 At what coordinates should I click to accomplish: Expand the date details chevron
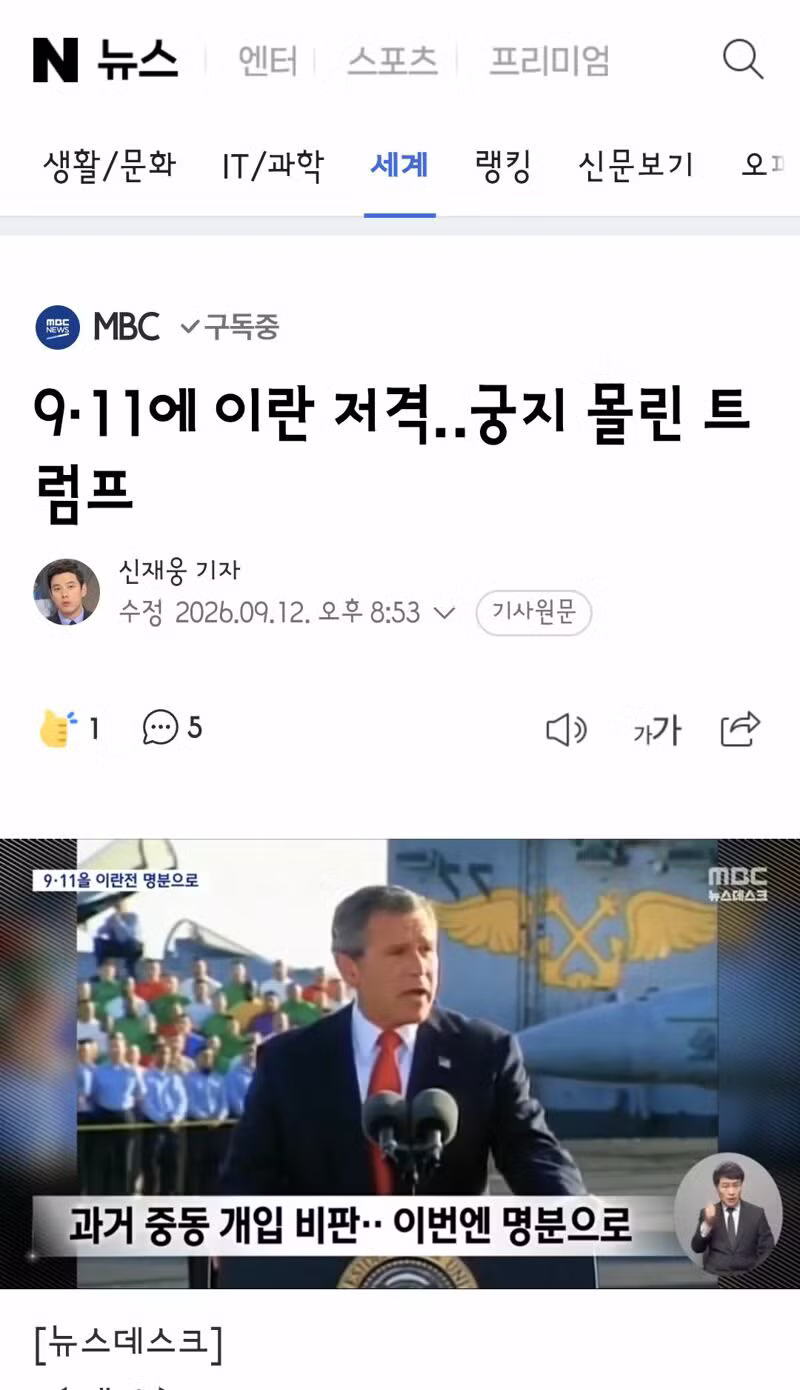click(445, 612)
